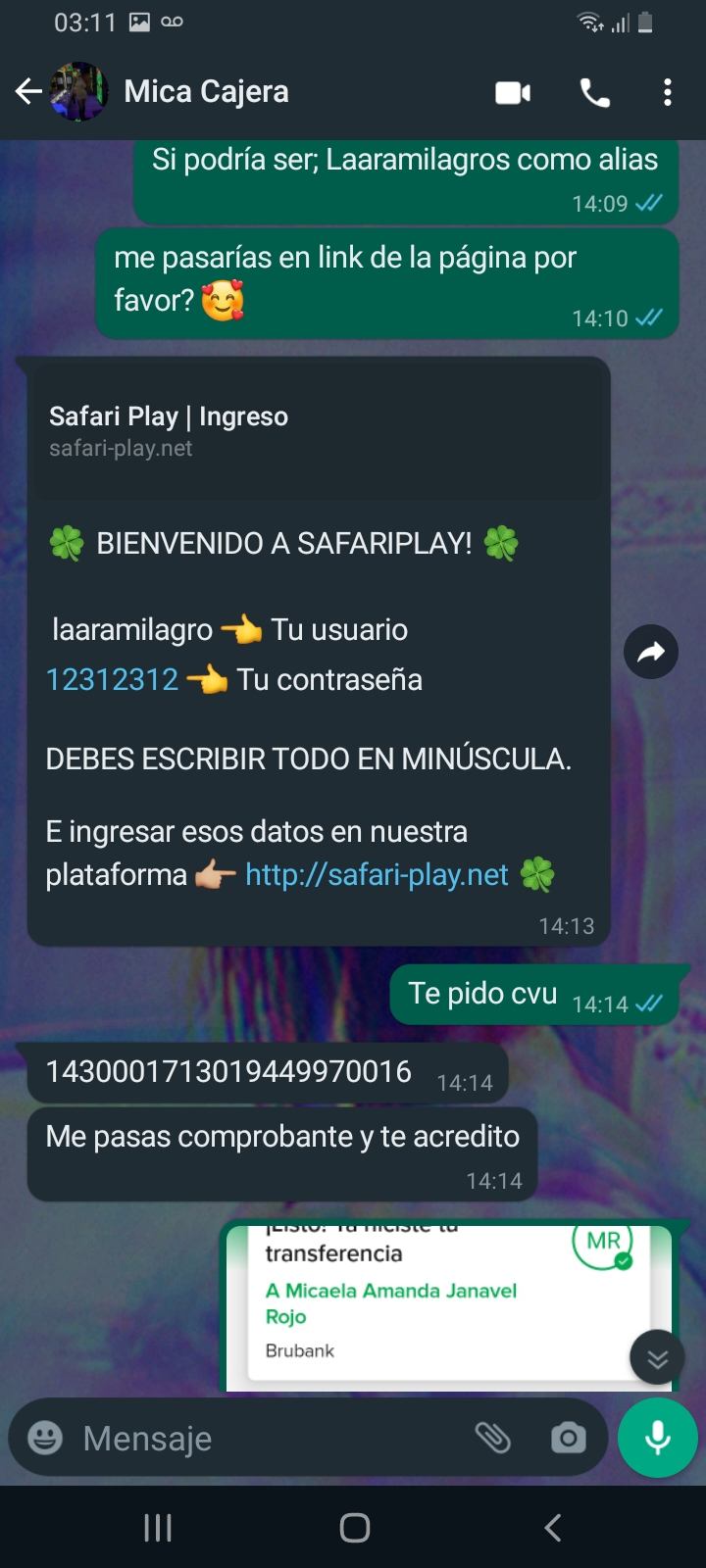Open the http://safari-play.net hyperlink

pyautogui.click(x=377, y=874)
